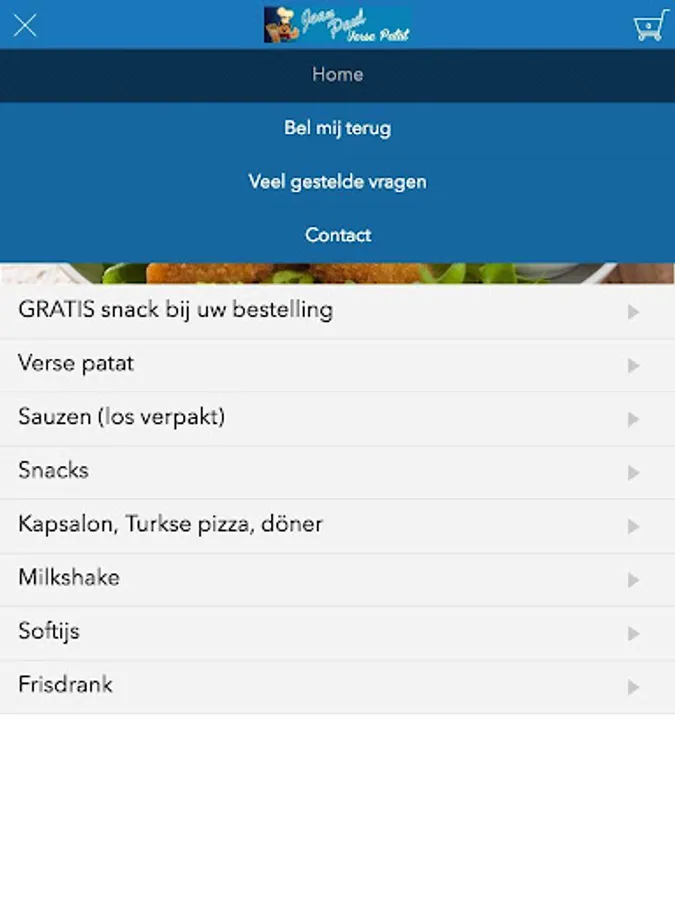This screenshot has height=900, width=675.
Task: Select Home in the menu
Action: pos(337,75)
